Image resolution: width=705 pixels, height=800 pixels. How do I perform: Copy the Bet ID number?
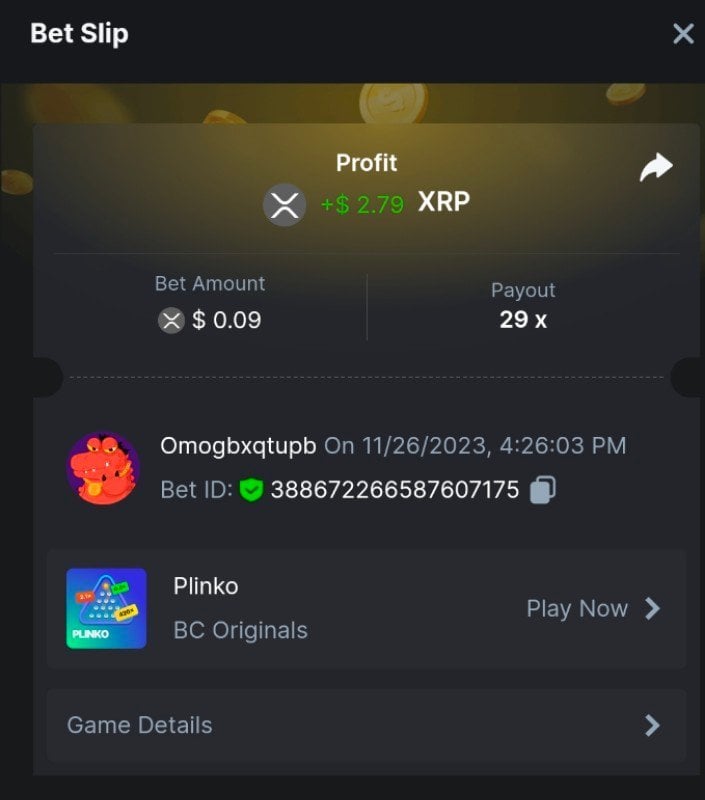[543, 490]
